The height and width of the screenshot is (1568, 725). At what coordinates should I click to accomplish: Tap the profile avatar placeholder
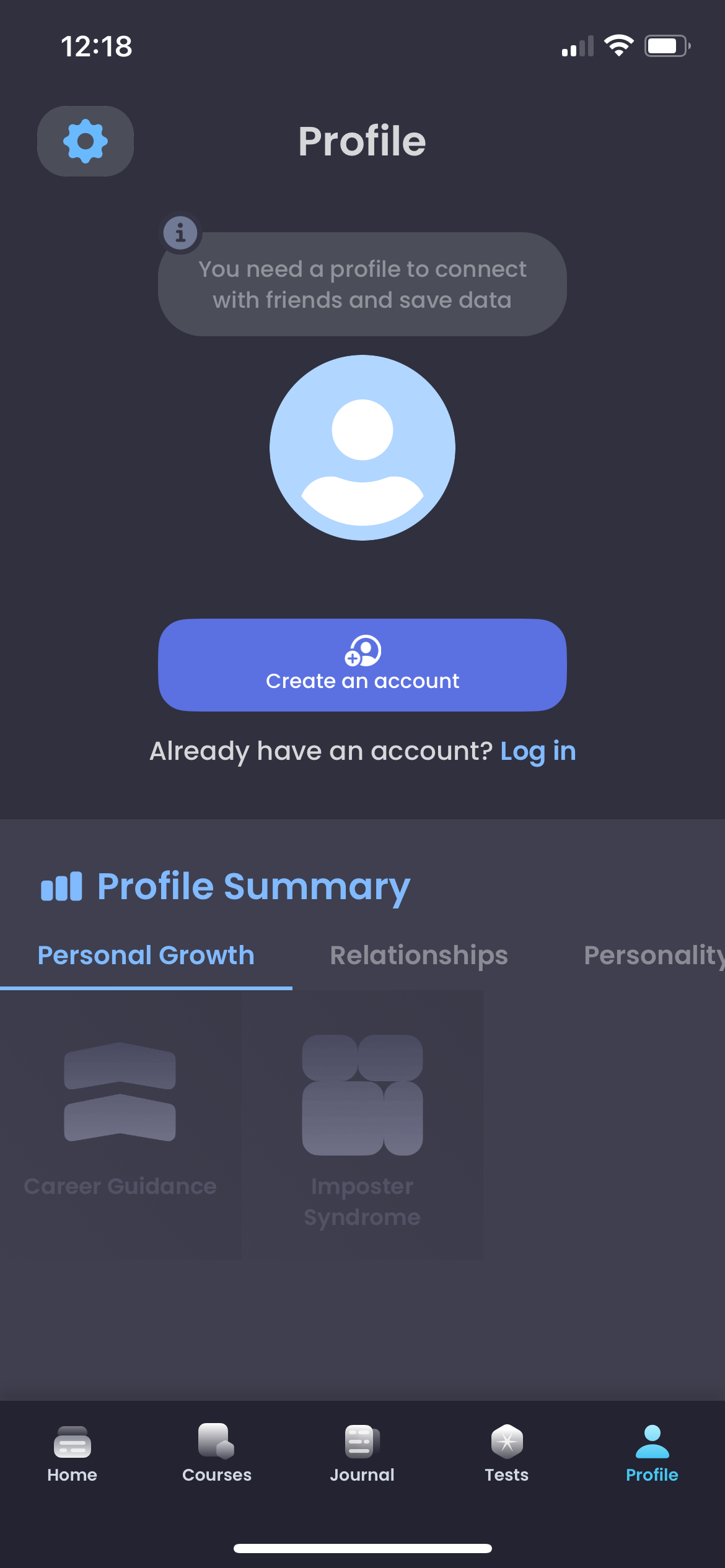click(362, 447)
